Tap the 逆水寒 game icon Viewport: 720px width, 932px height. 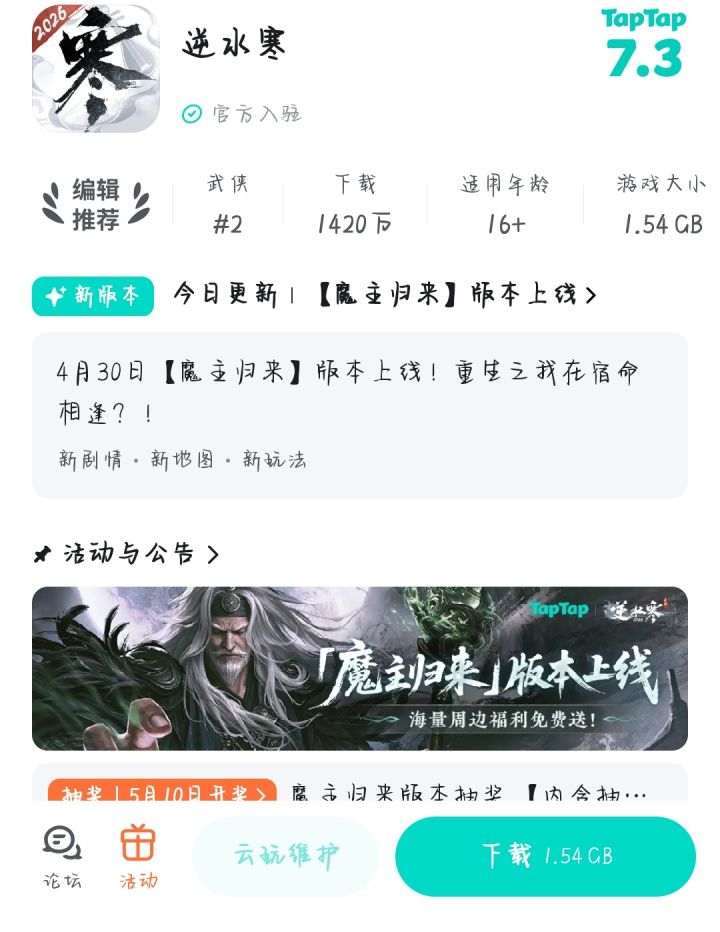95,72
